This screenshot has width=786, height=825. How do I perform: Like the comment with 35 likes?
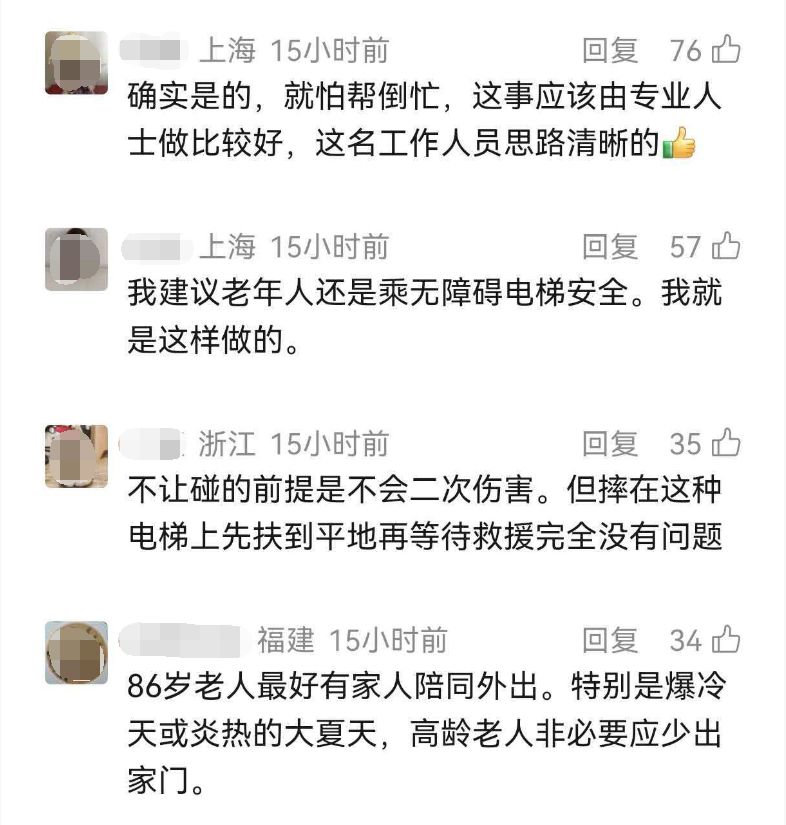(x=726, y=442)
